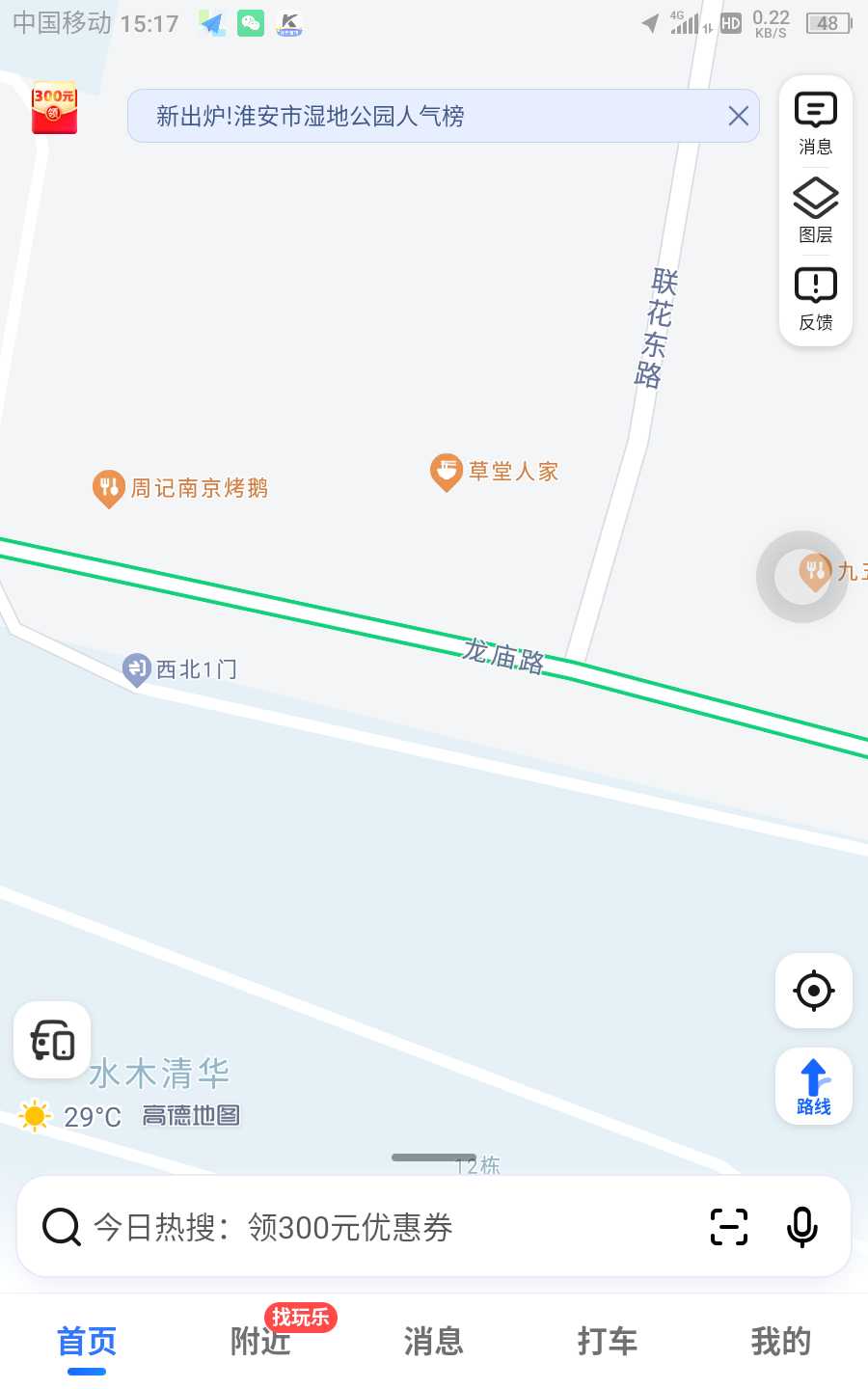The image size is (868, 1389).
Task: Recenter map on my current location
Action: pos(814,991)
